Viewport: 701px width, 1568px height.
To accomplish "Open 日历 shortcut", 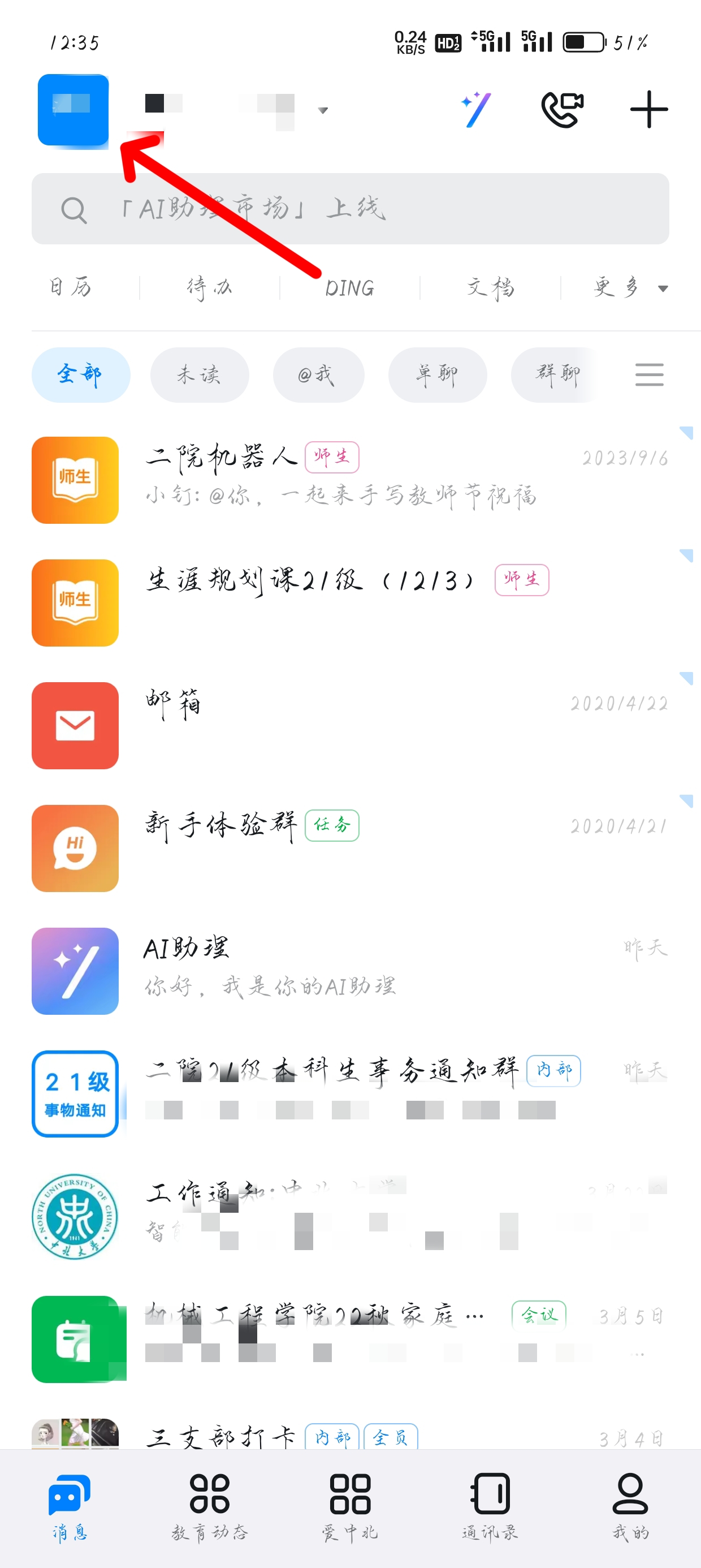I will (x=71, y=287).
